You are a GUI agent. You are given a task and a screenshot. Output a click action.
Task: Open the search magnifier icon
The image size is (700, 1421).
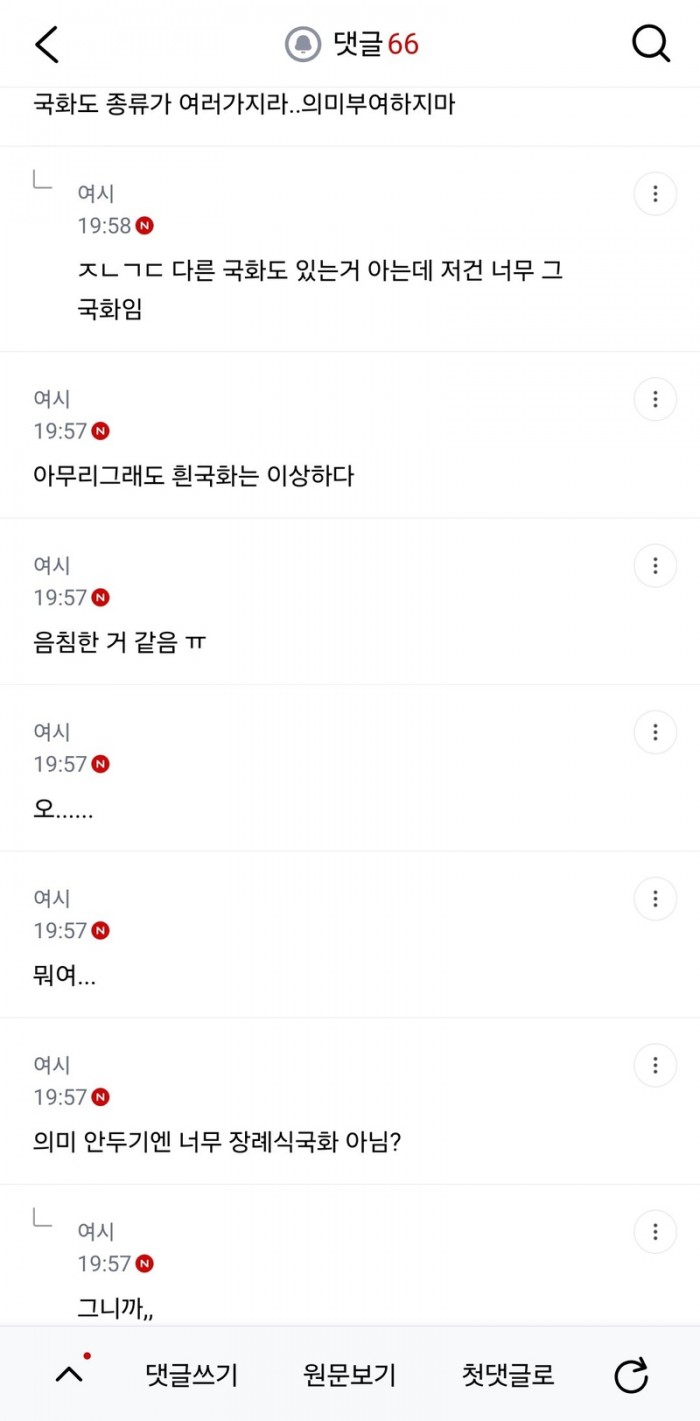coord(651,44)
